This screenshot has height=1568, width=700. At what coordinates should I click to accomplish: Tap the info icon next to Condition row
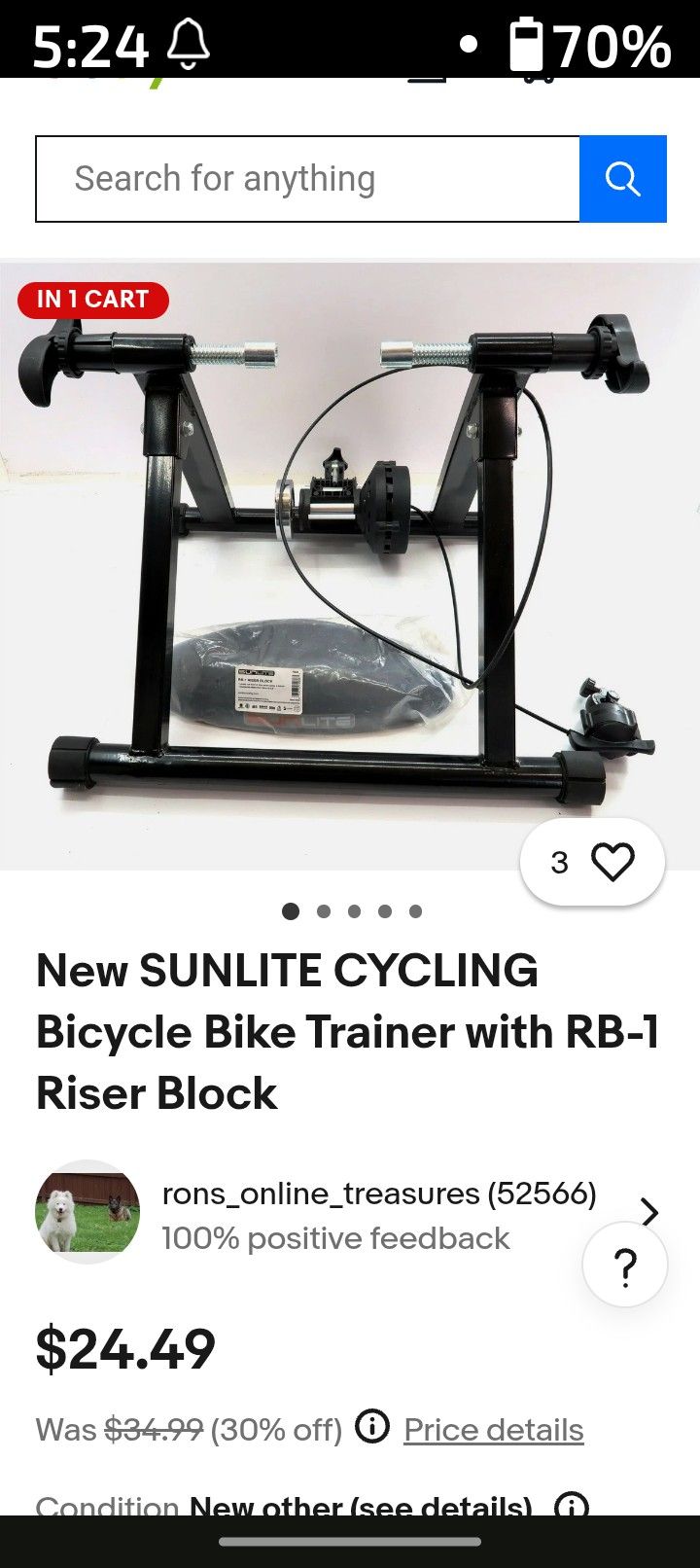[574, 1507]
